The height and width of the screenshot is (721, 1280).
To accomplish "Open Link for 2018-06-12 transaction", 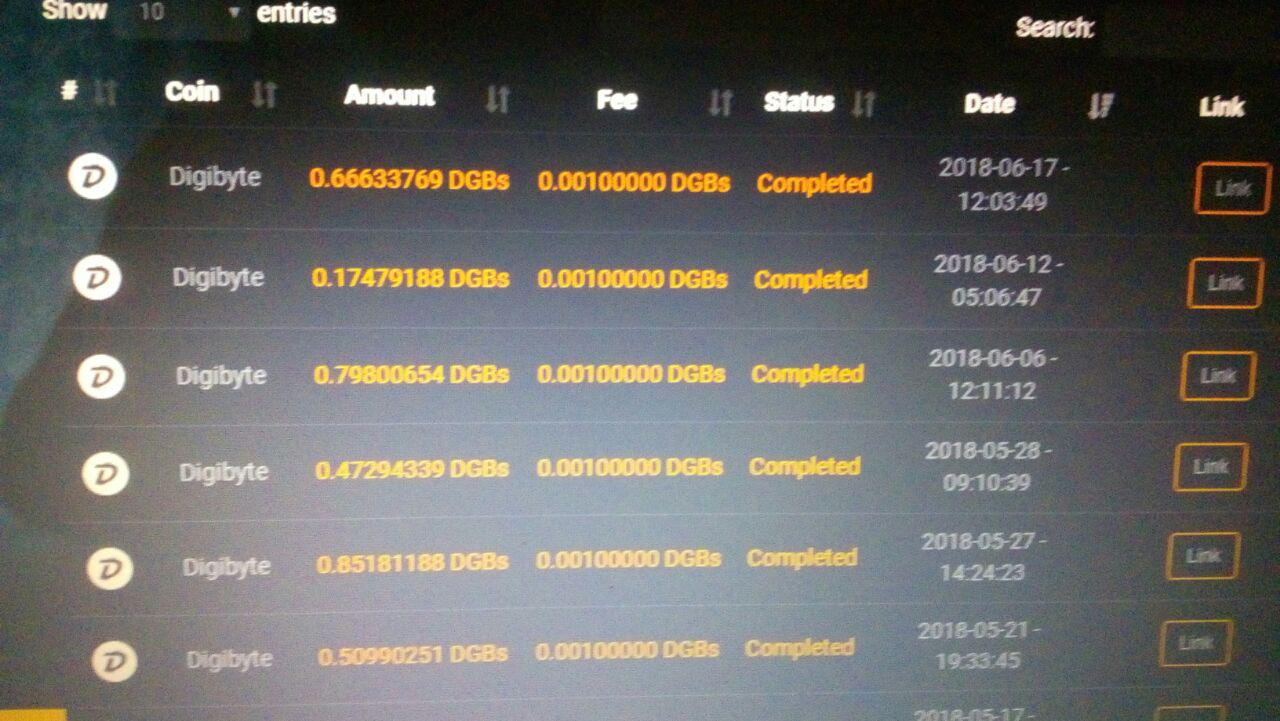I will (1225, 283).
